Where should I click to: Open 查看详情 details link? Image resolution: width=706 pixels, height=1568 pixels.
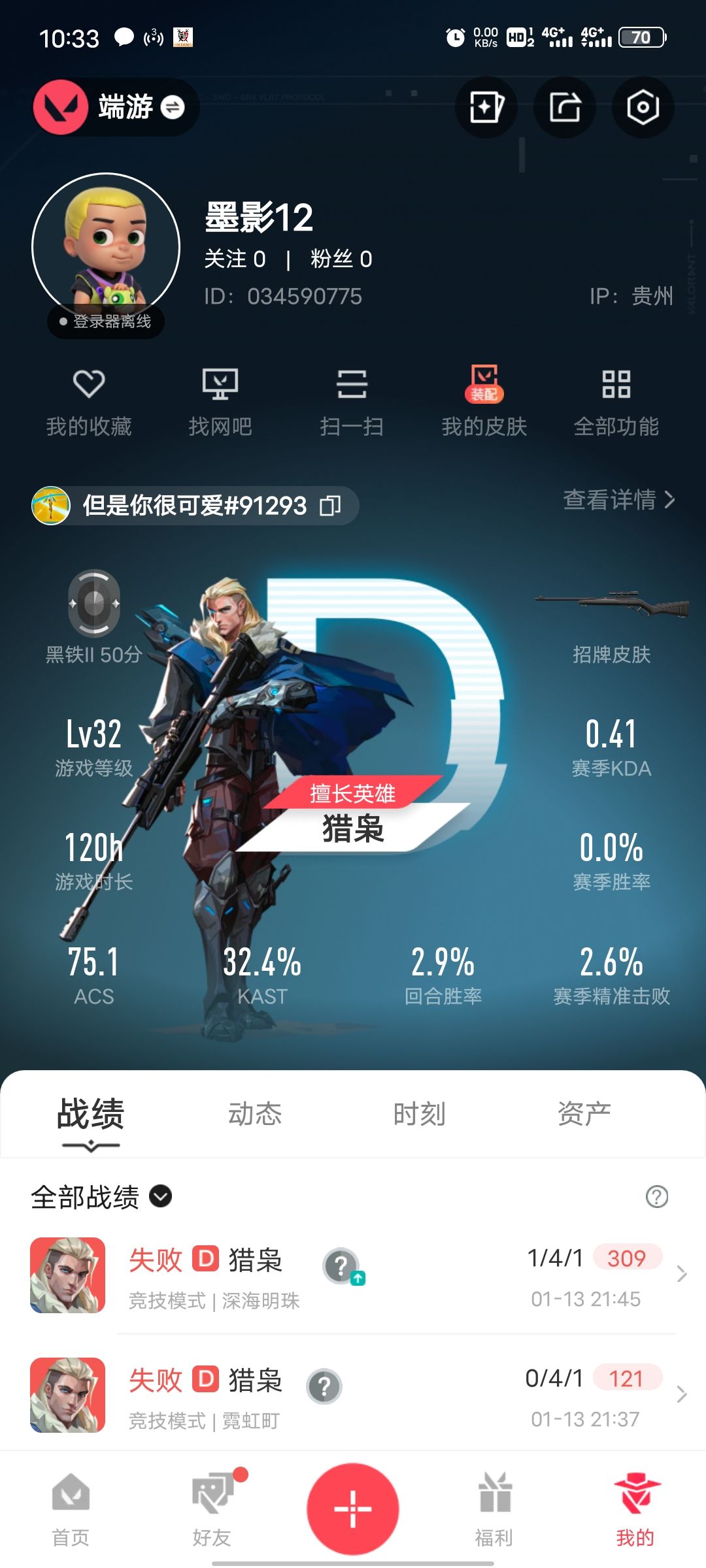(618, 500)
